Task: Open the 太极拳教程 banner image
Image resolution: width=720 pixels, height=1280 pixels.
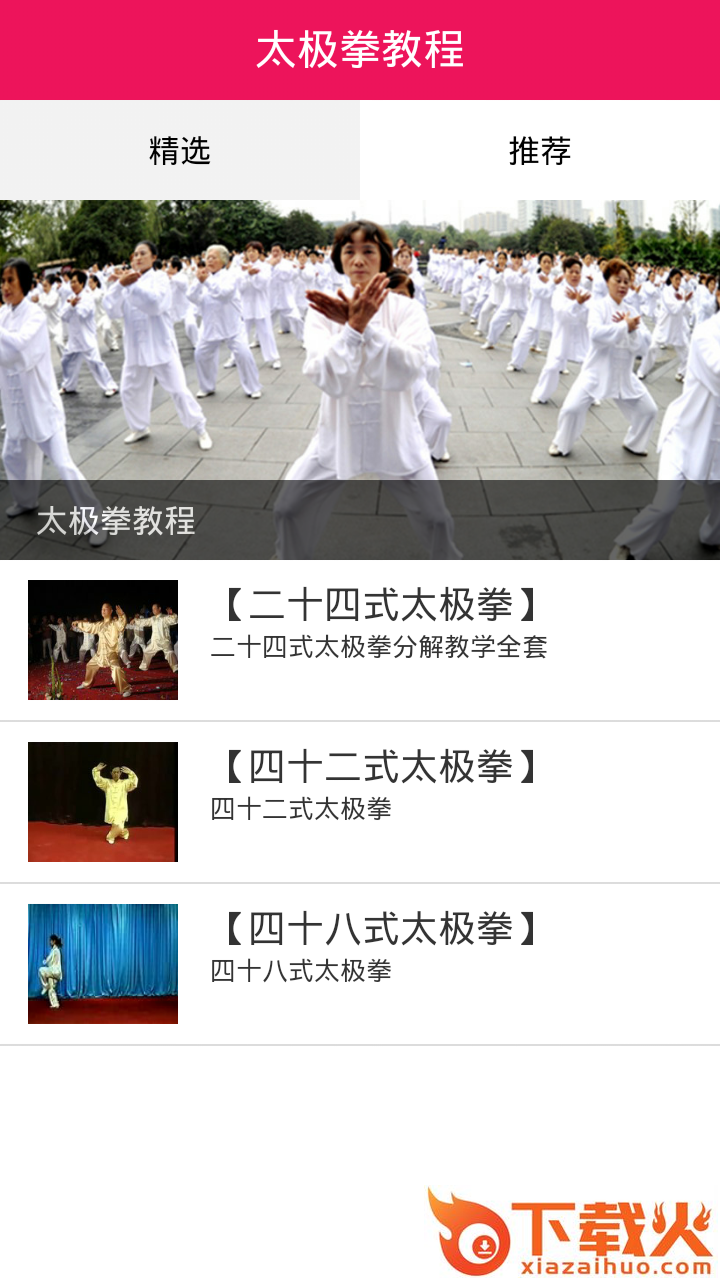Action: [360, 380]
